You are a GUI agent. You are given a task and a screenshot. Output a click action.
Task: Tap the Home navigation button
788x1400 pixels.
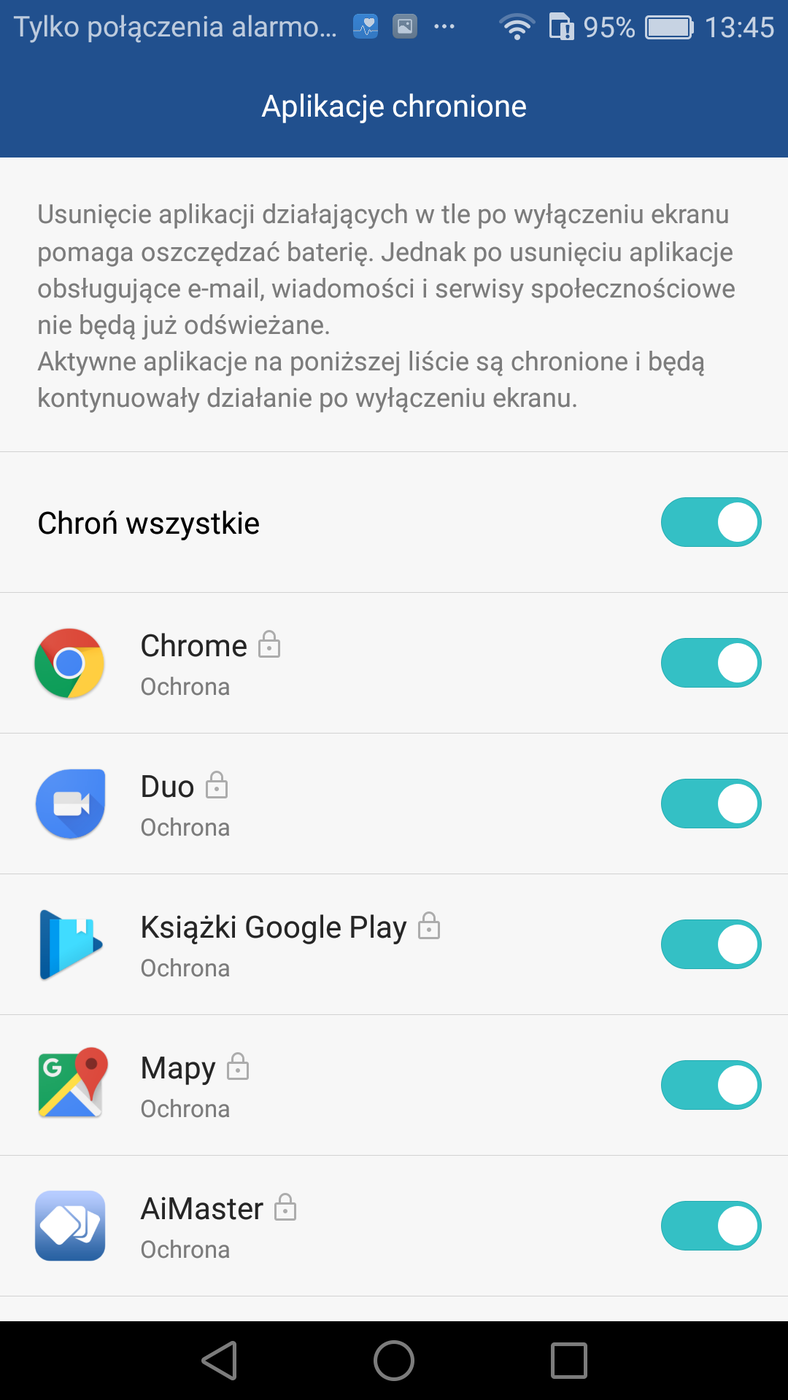(393, 1360)
